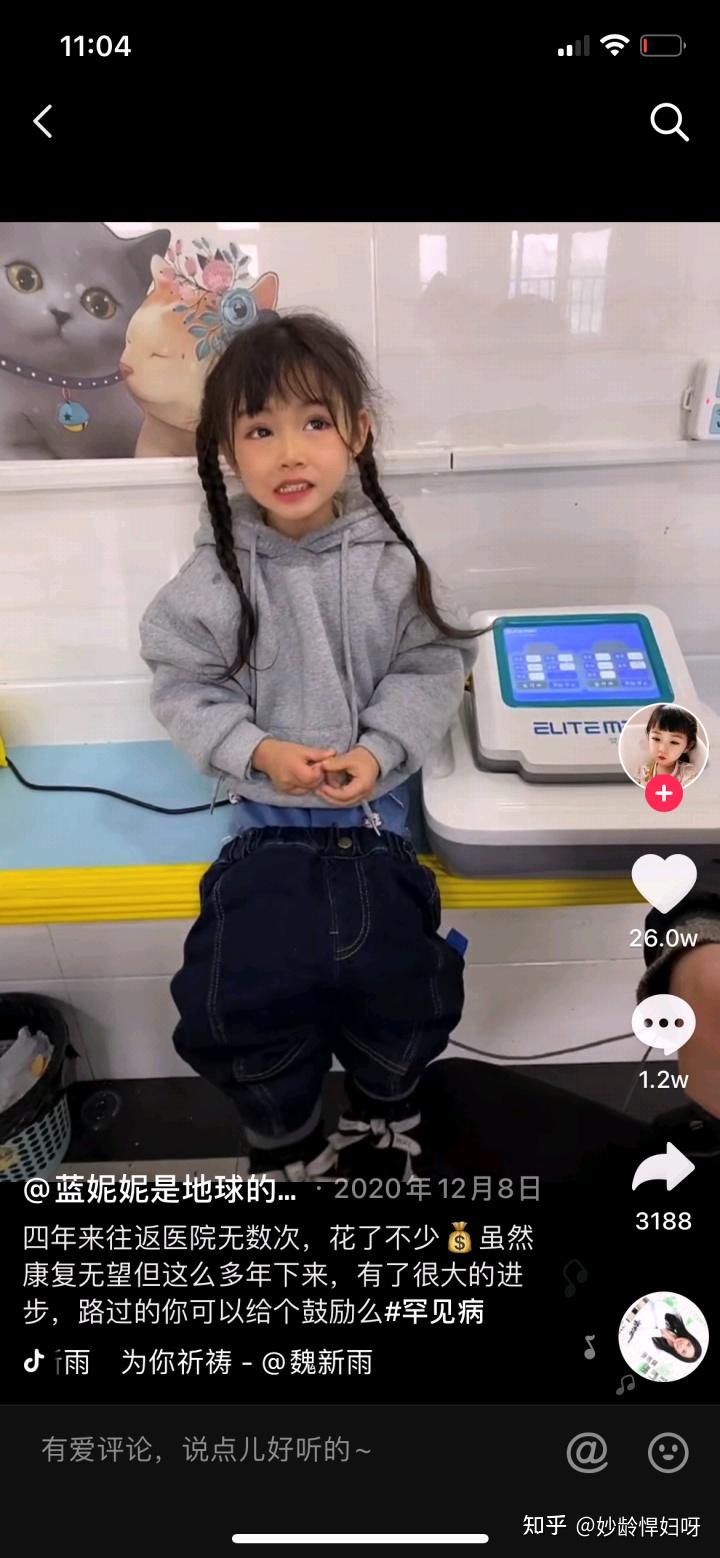Screen dimensions: 720x1558
Task: Like the video with the heart icon
Action: 664,884
